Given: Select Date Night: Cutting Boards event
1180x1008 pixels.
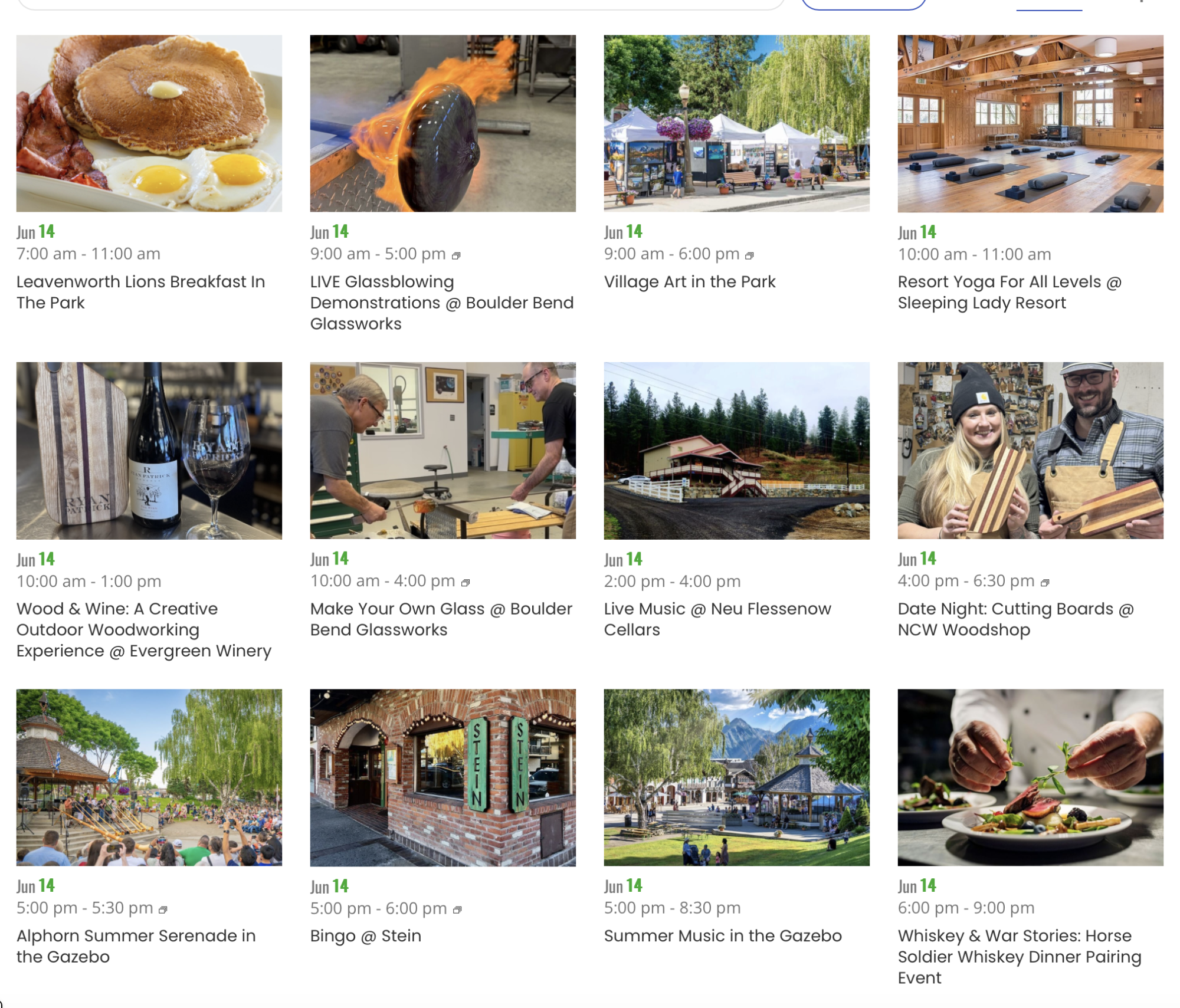Looking at the screenshot, I should click(1015, 619).
